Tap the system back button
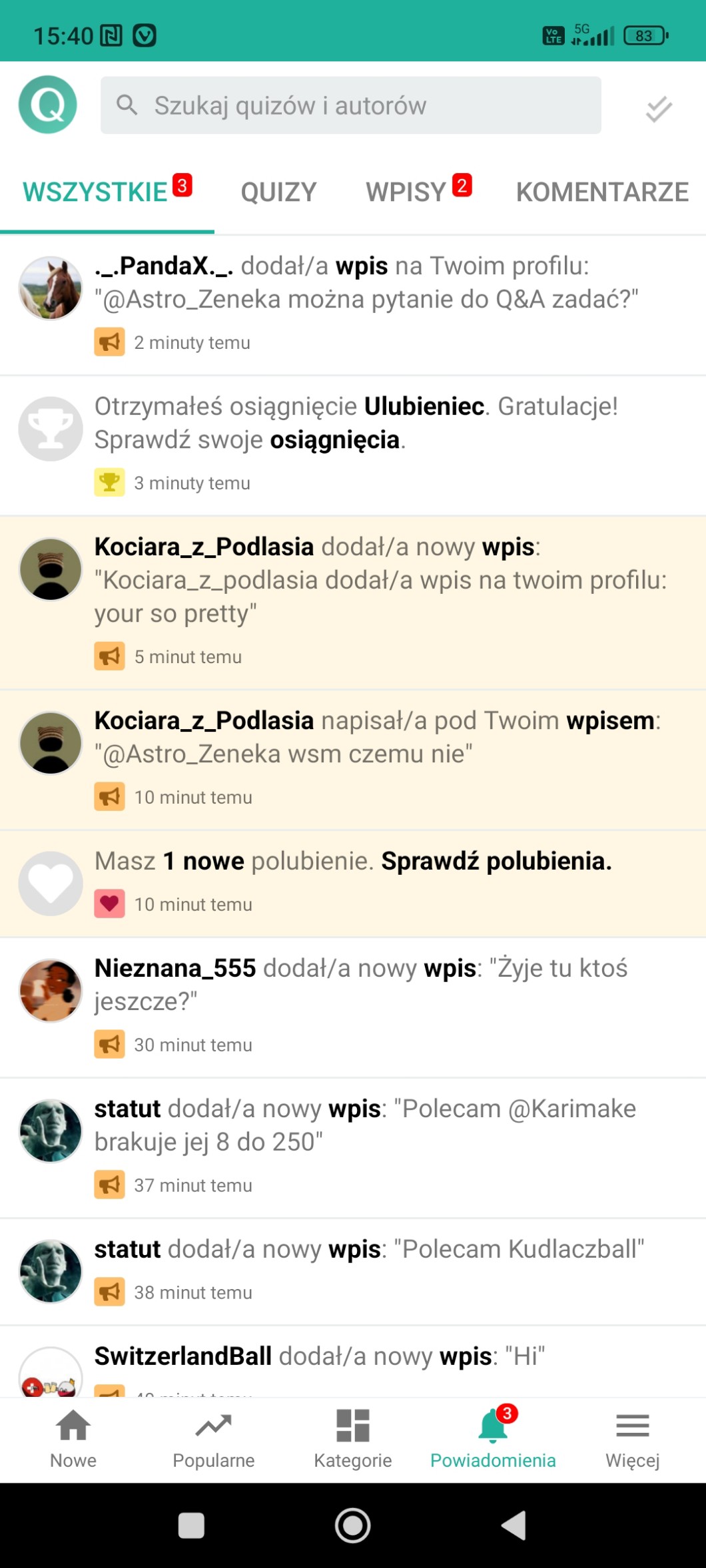 coord(514,1525)
